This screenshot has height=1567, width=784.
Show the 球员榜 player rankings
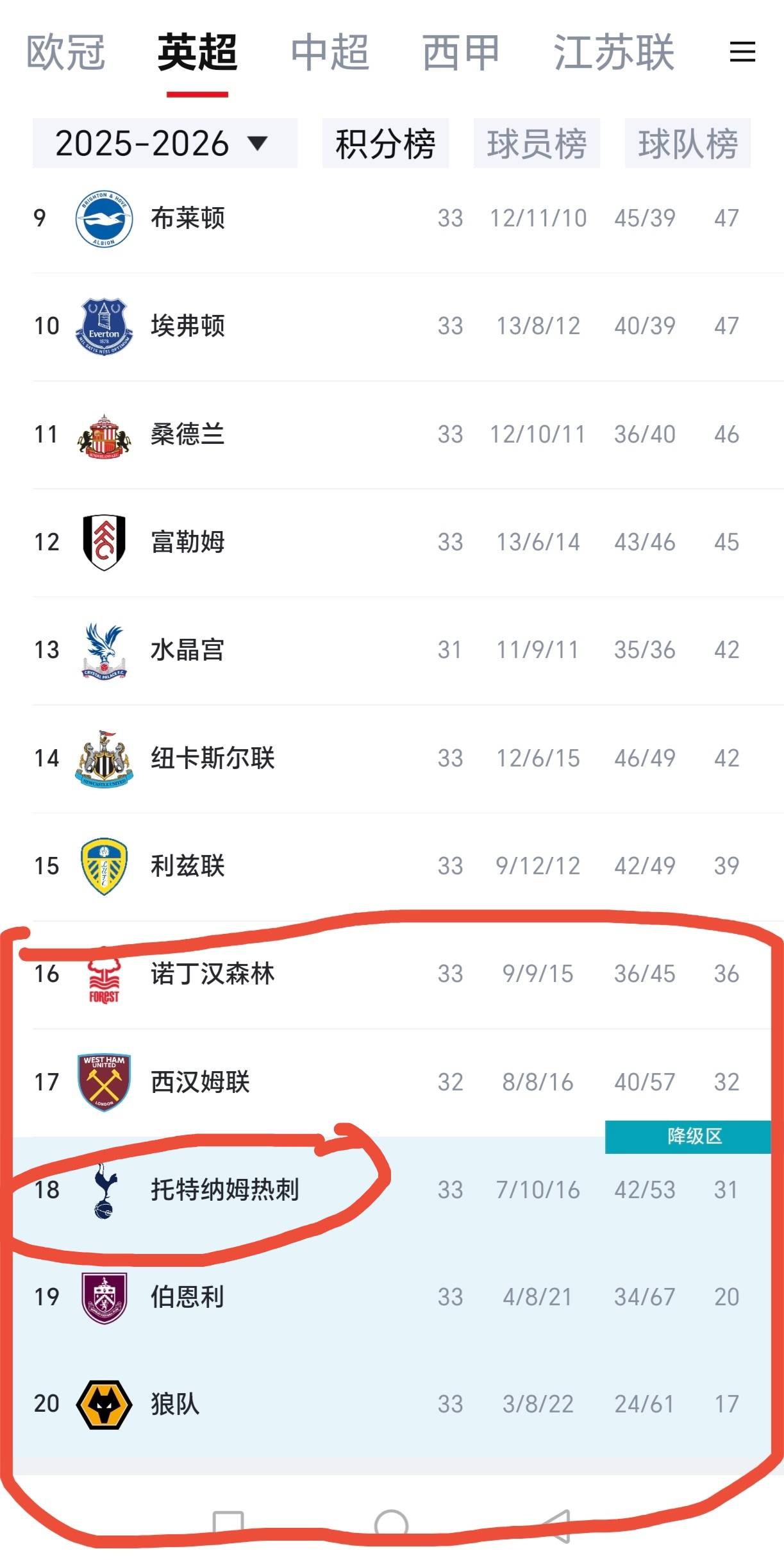point(537,143)
